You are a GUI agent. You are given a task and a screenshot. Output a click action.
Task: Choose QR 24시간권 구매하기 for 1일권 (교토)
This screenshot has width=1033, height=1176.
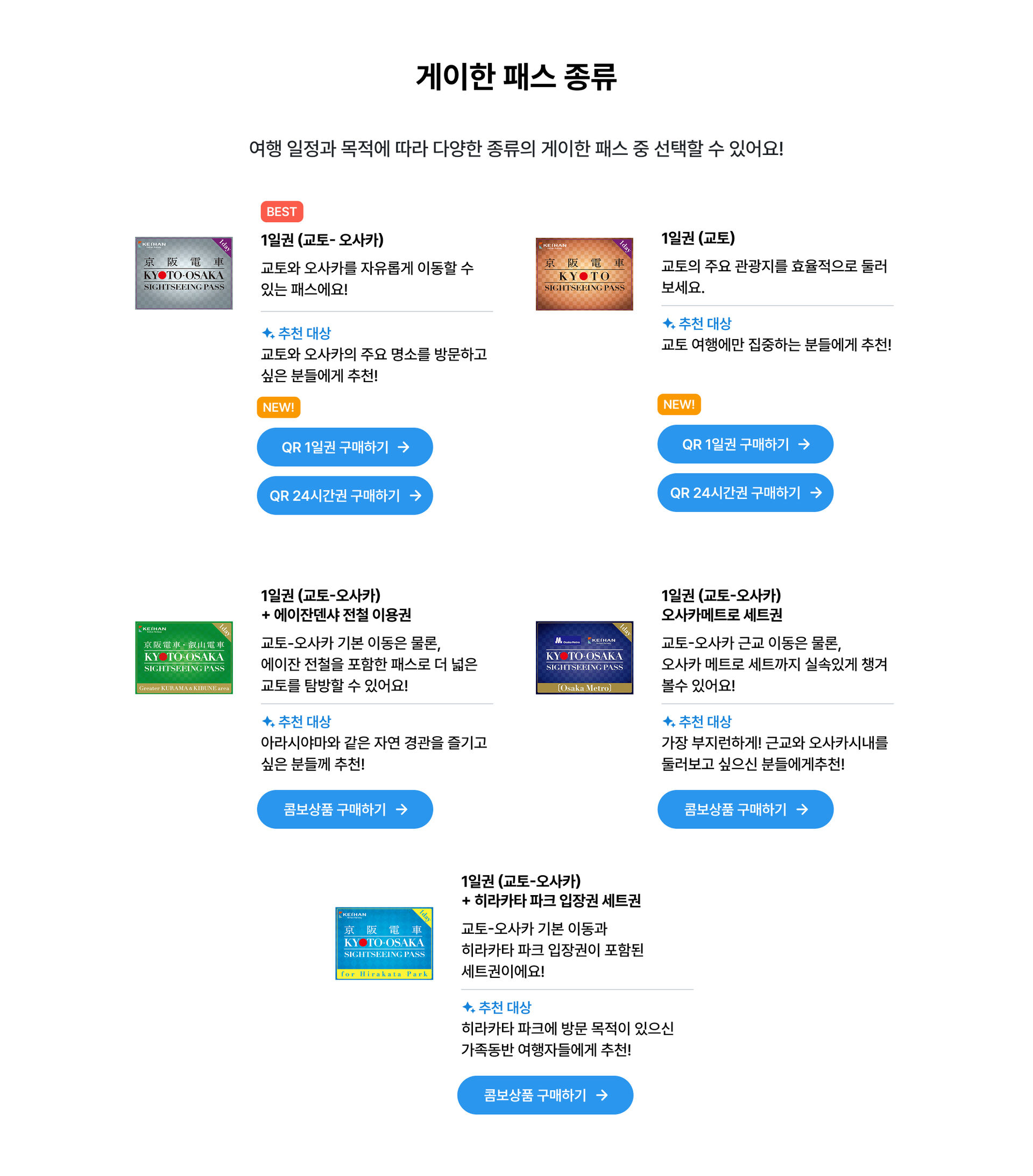click(x=745, y=492)
